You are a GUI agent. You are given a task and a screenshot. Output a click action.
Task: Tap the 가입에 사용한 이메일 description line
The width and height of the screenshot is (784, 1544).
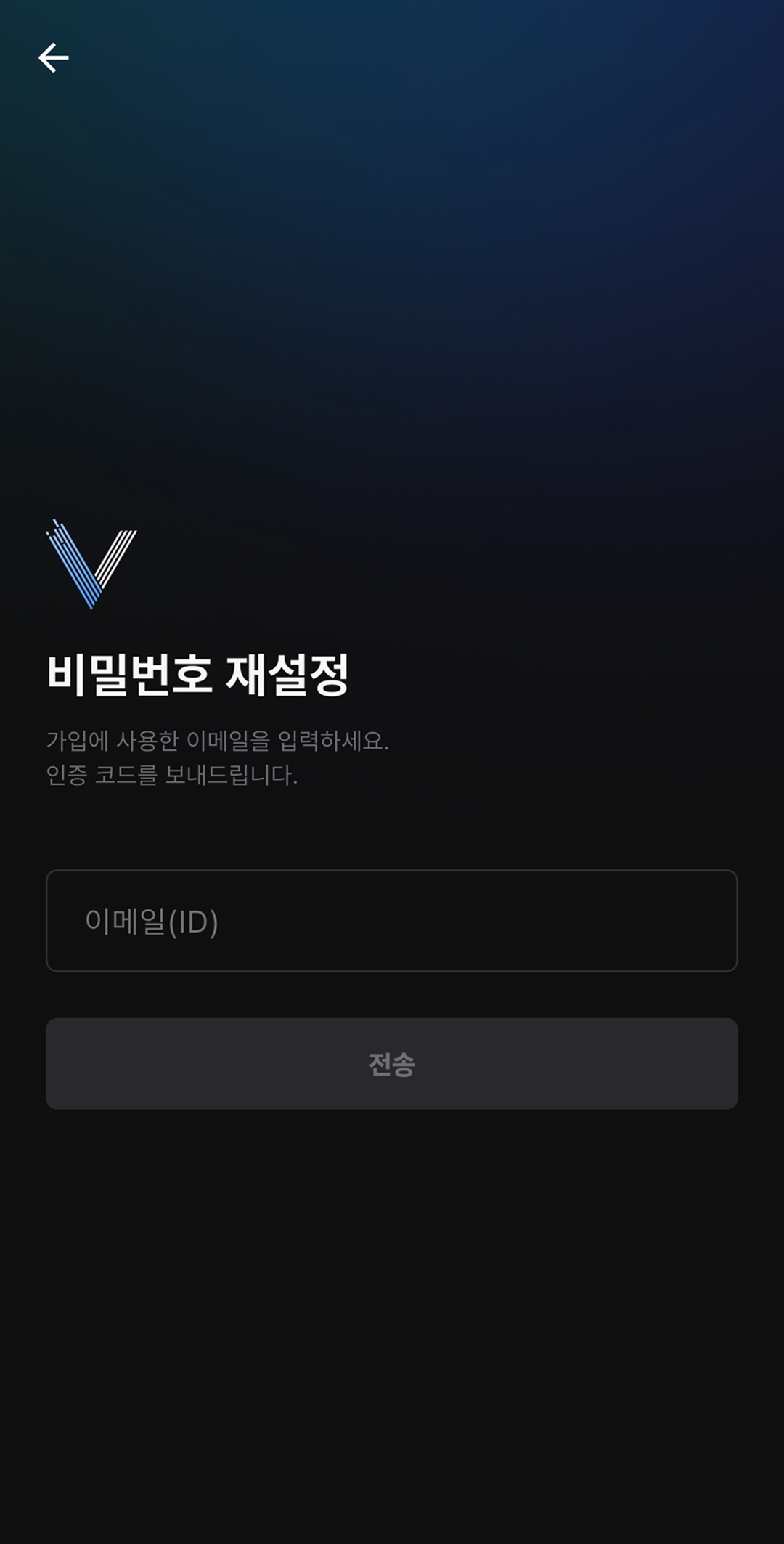[x=220, y=741]
